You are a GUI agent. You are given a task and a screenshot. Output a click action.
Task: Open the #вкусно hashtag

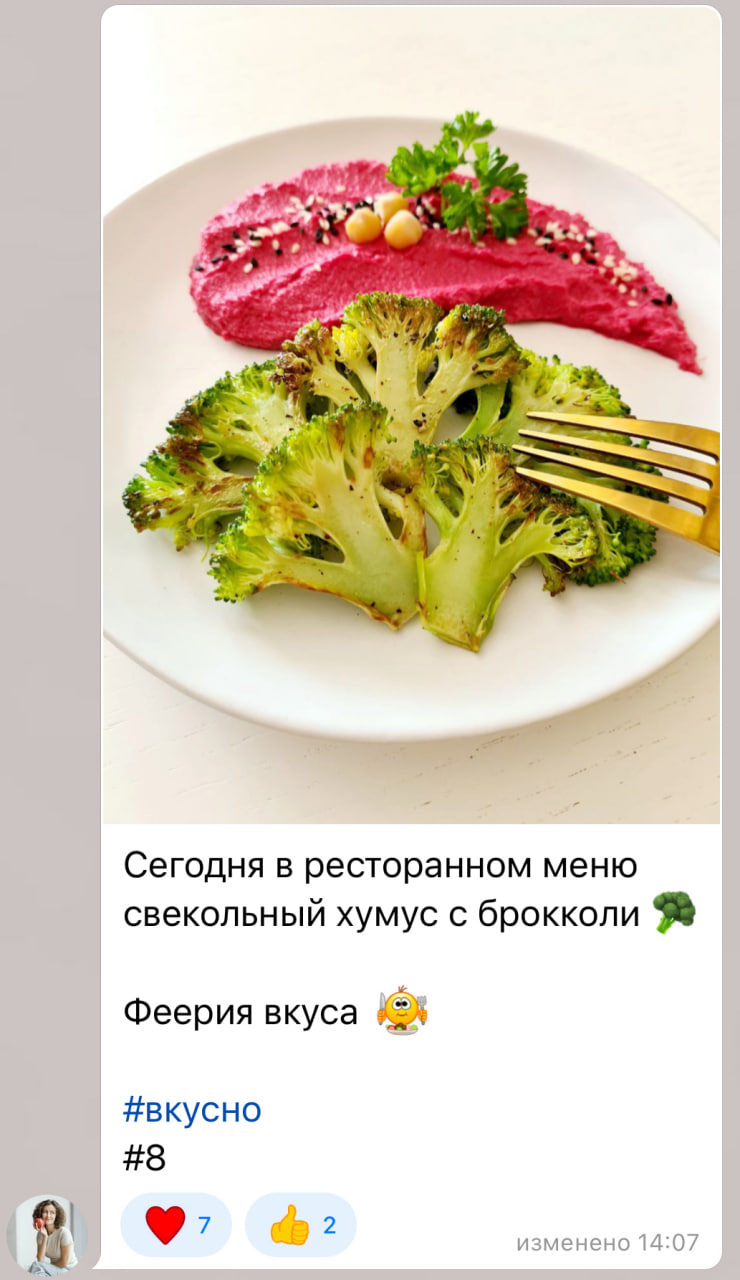pyautogui.click(x=192, y=1110)
